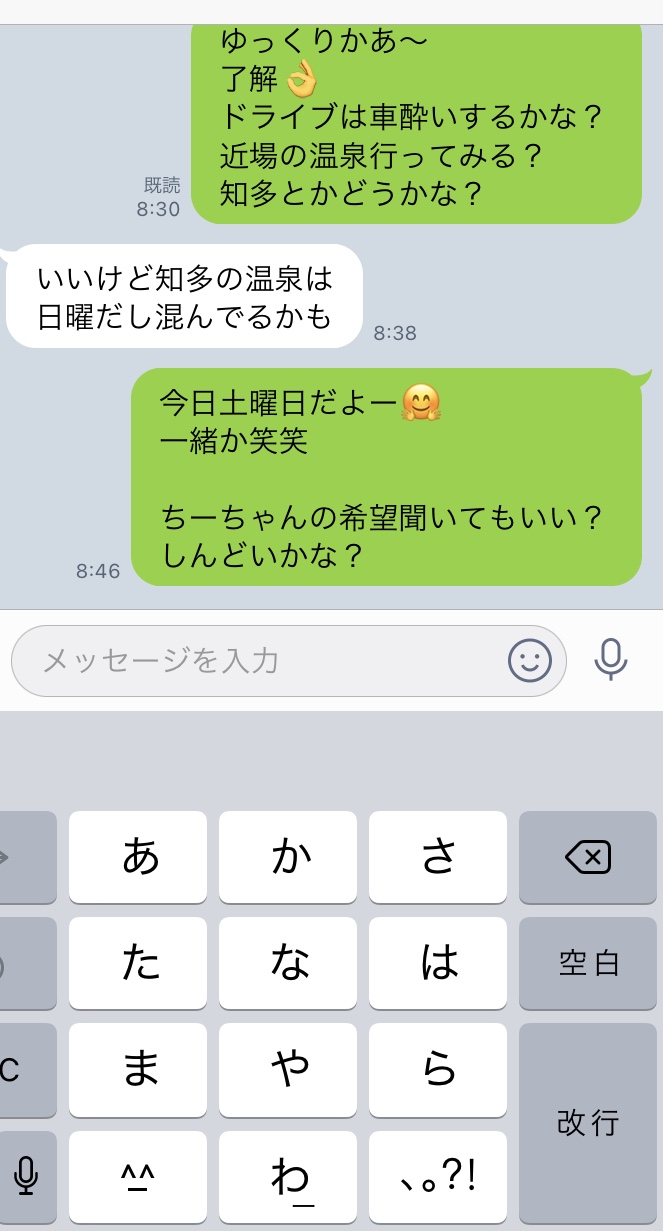This screenshot has height=1231, width=663.
Task: Delete a character with backspace key
Action: pos(588,857)
